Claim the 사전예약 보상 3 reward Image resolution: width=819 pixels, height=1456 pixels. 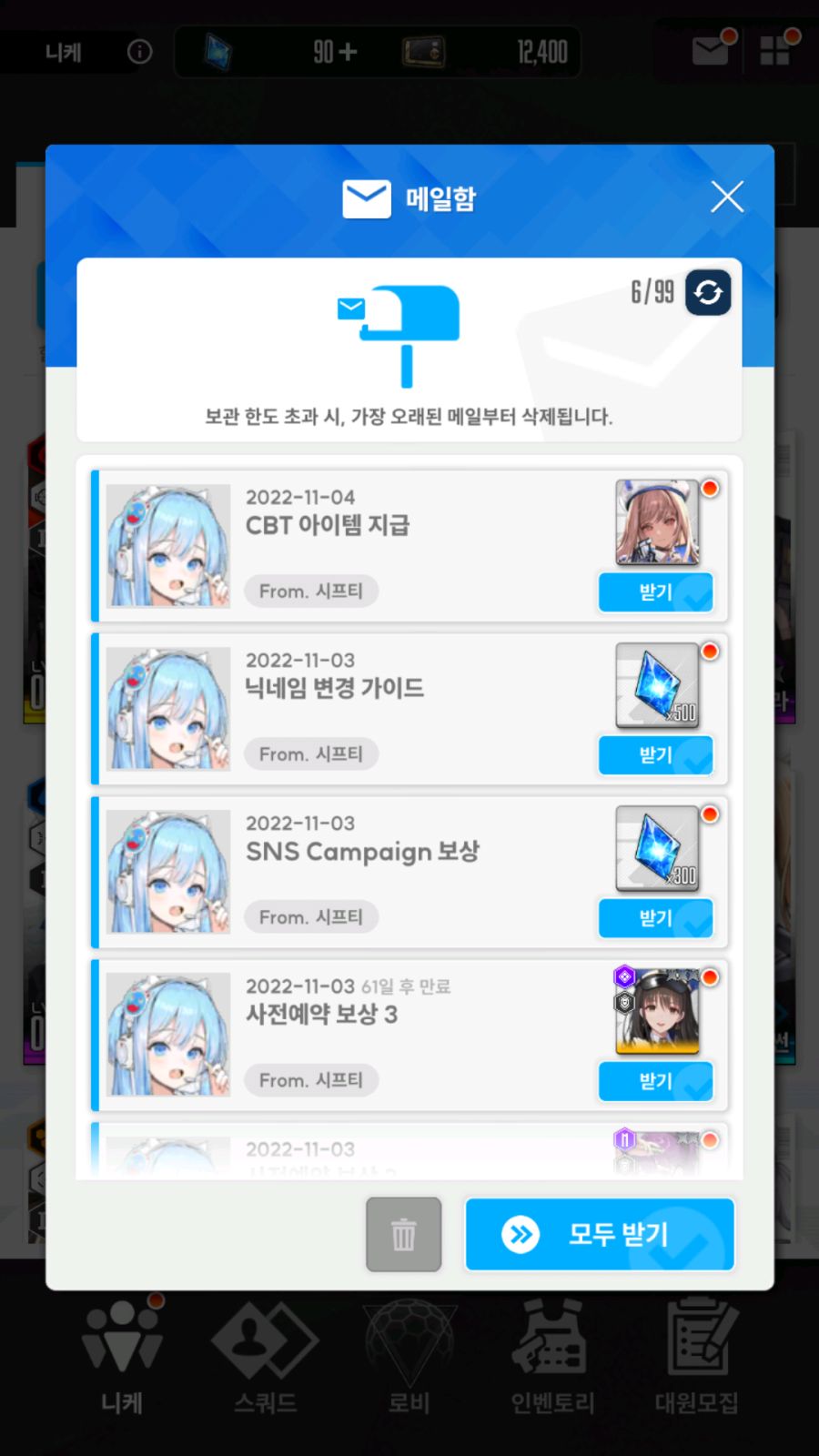click(x=655, y=1081)
